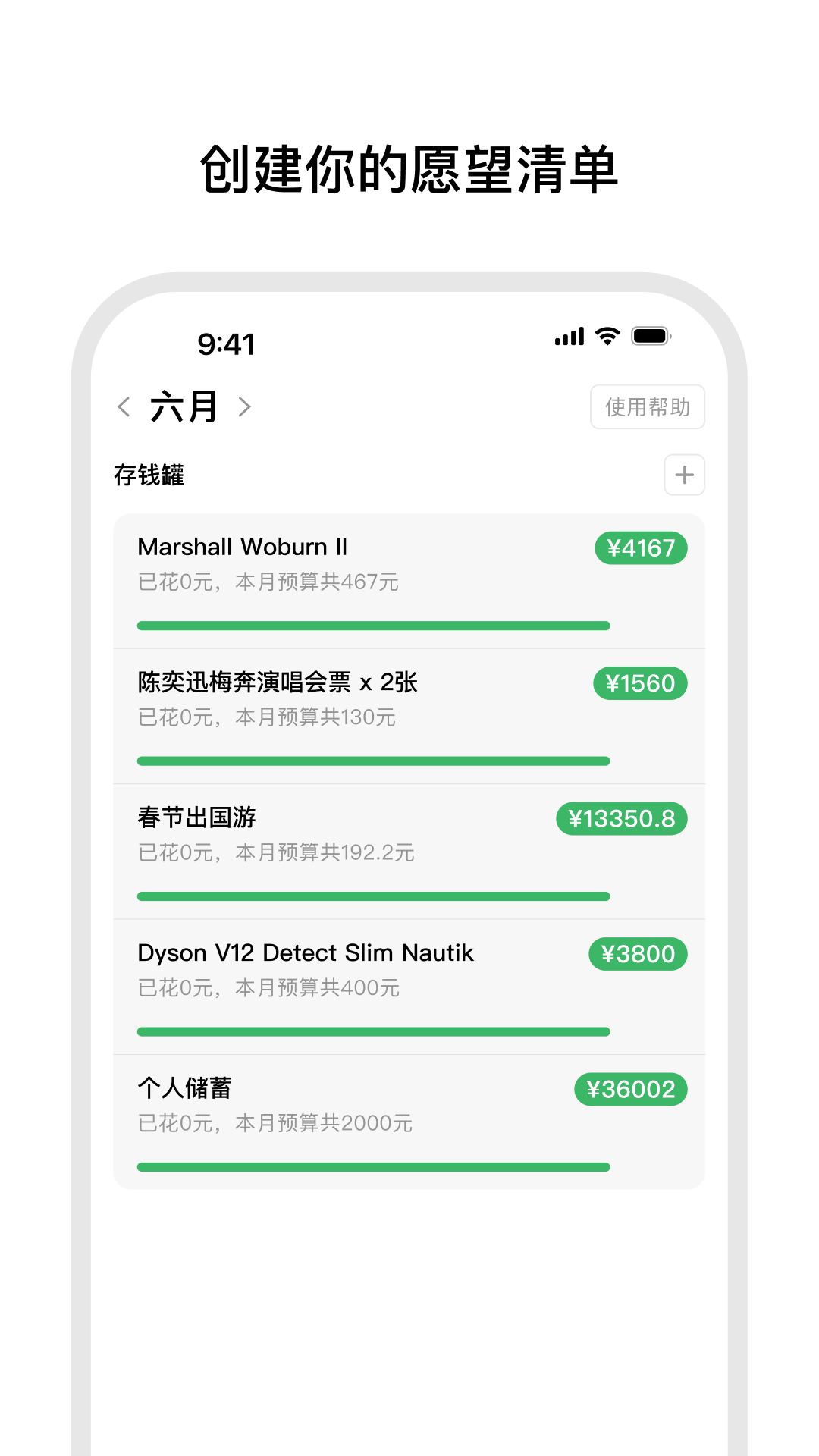Tap the ¥3800 badge on the Dyson item
This screenshot has width=819, height=1456.
pyautogui.click(x=637, y=954)
